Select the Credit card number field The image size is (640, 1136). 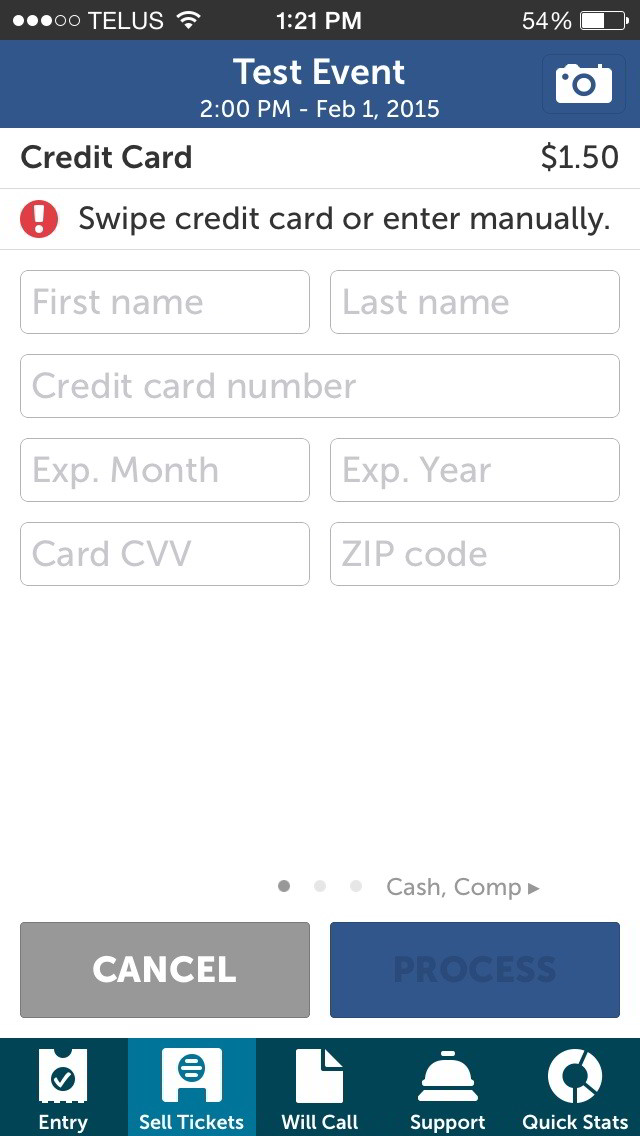320,386
